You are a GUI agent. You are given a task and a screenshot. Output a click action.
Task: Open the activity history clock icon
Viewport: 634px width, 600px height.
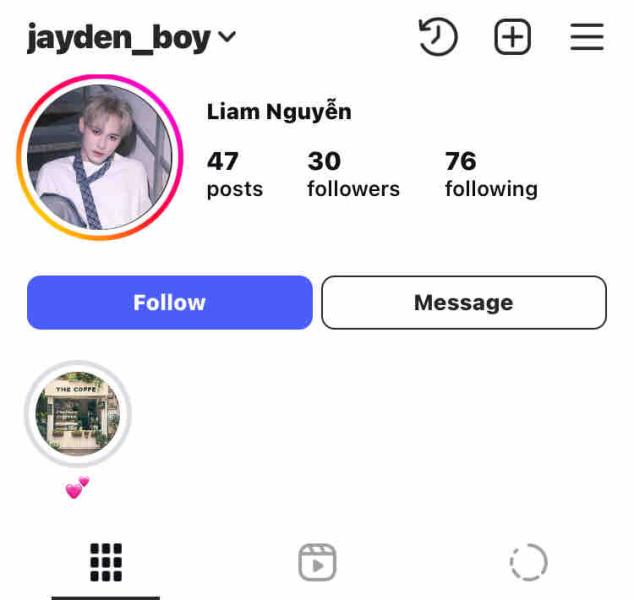click(x=437, y=38)
